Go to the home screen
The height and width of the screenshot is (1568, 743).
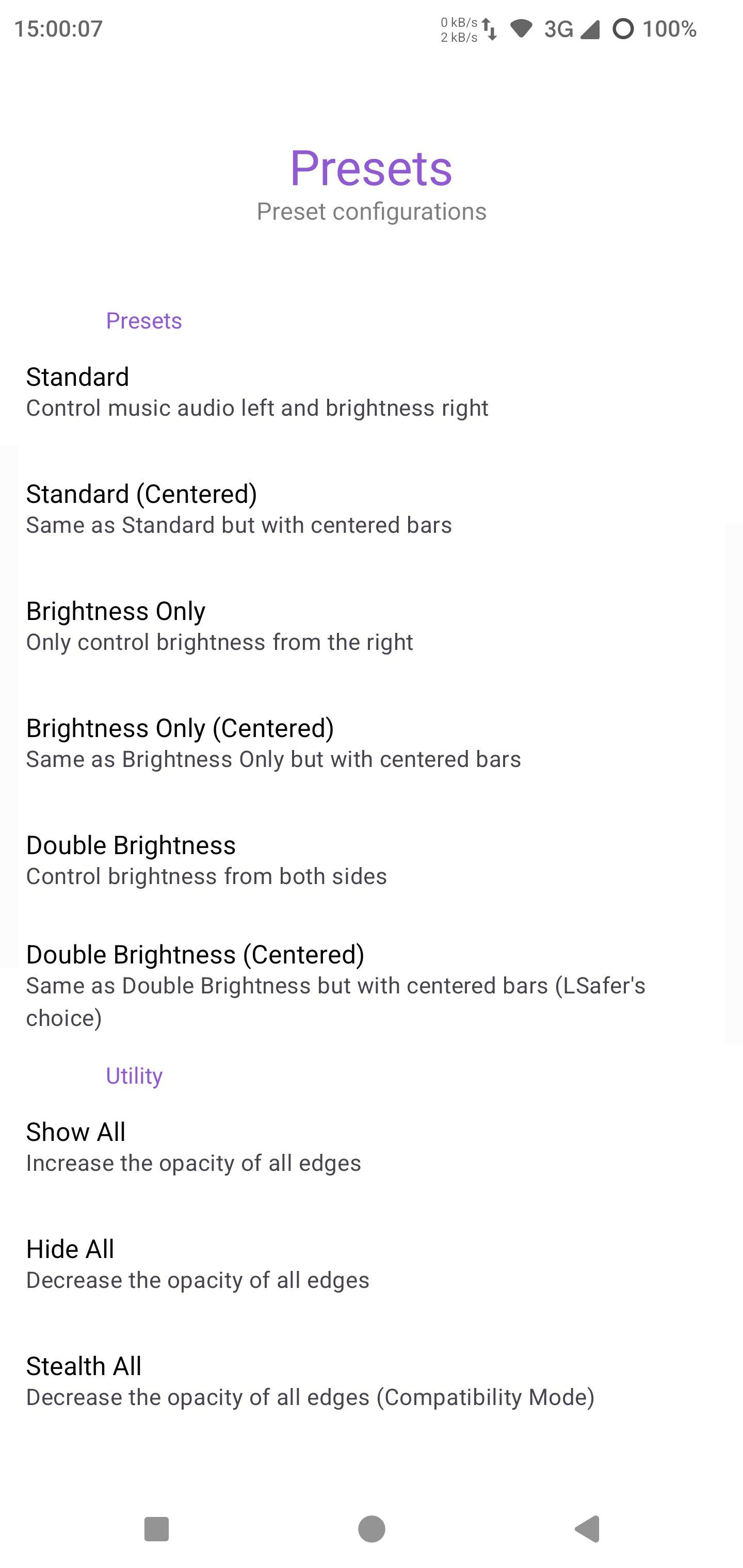point(372,1528)
